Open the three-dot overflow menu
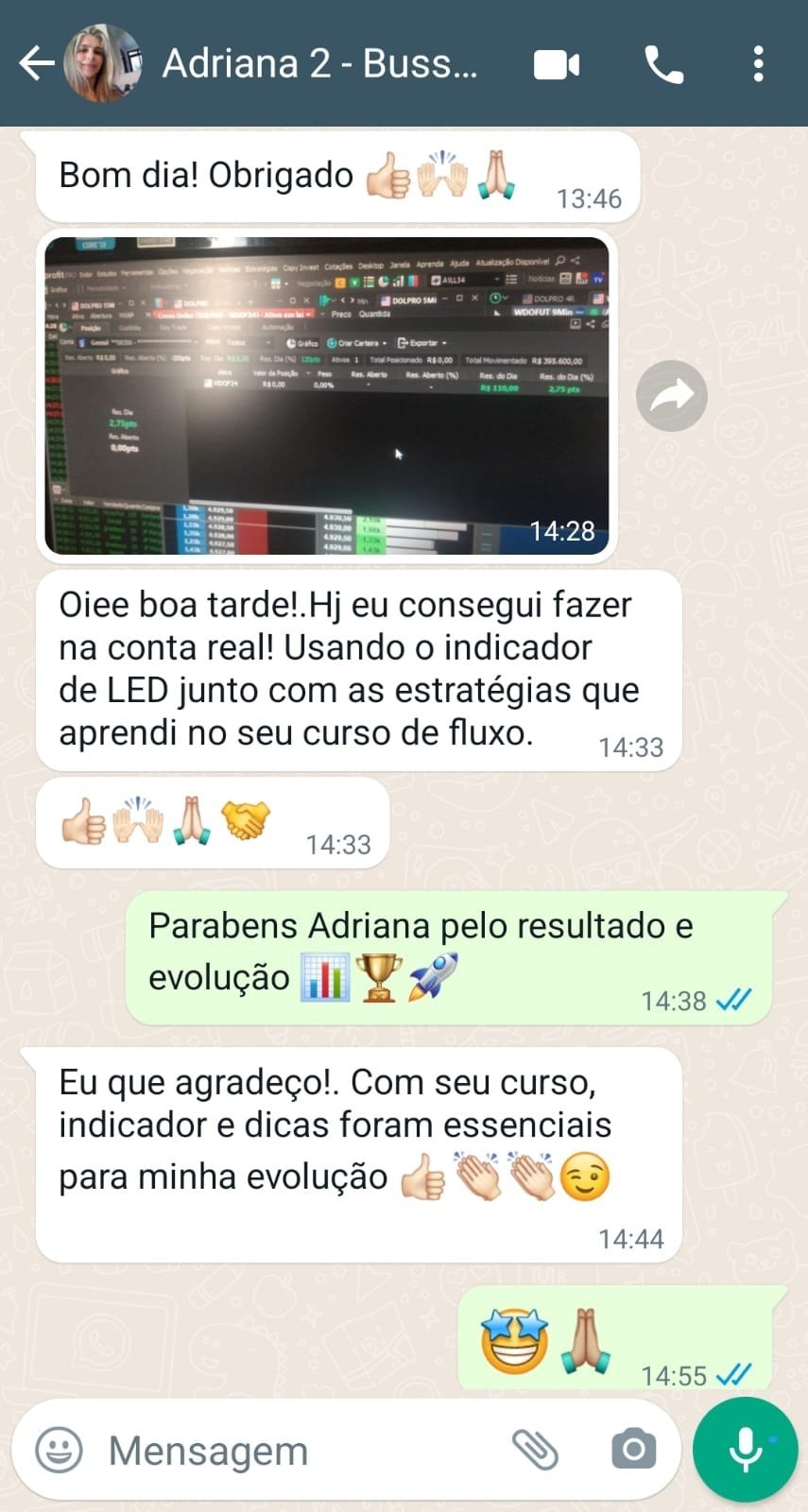The width and height of the screenshot is (808, 1512). (x=758, y=64)
